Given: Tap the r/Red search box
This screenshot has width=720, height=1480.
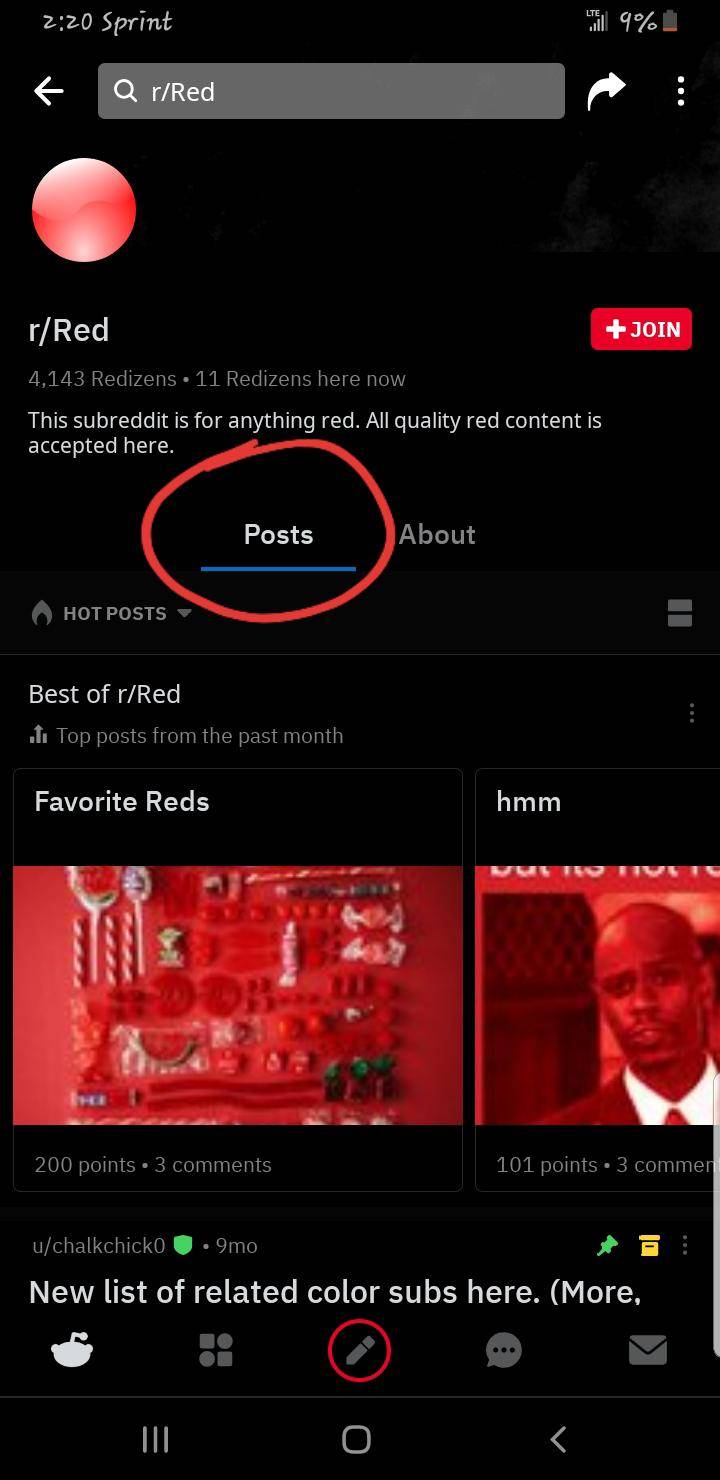Looking at the screenshot, I should [331, 92].
